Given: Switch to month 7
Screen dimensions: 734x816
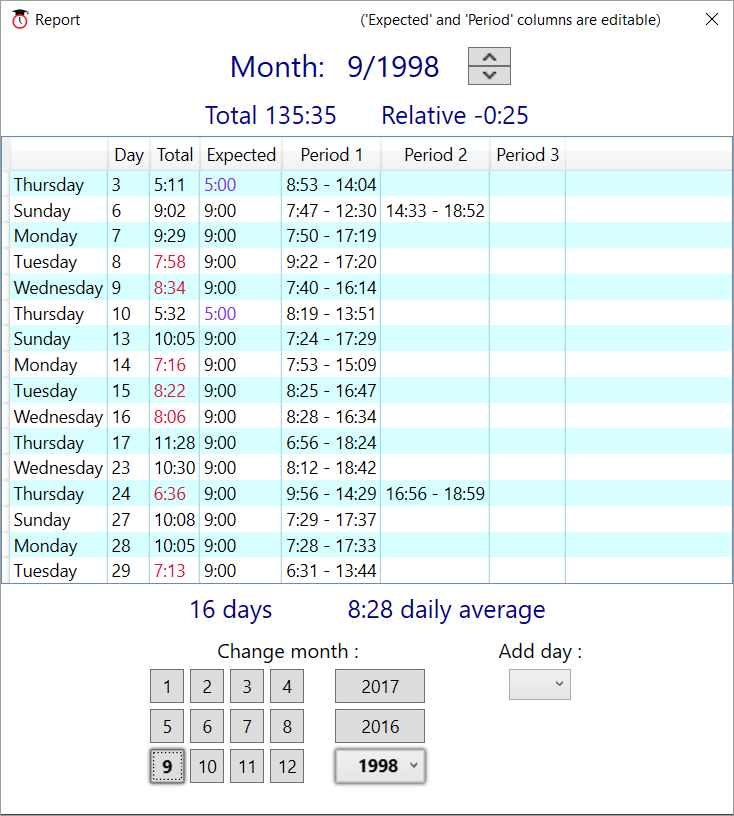Looking at the screenshot, I should point(247,727).
